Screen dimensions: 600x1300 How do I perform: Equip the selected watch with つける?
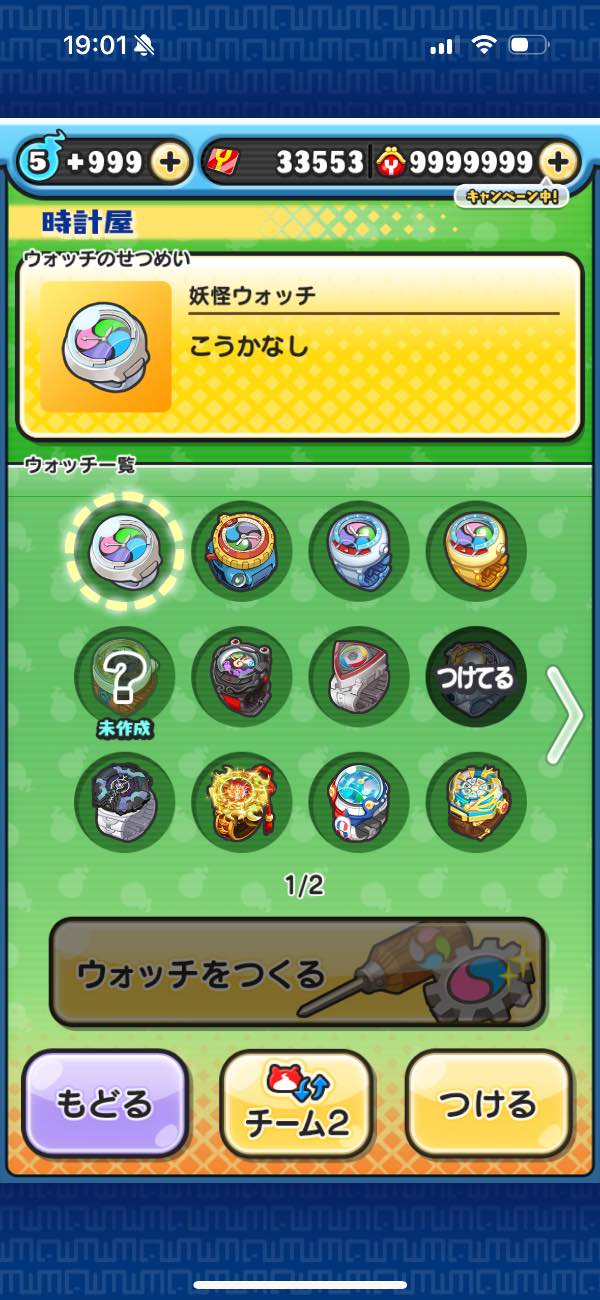click(488, 1104)
